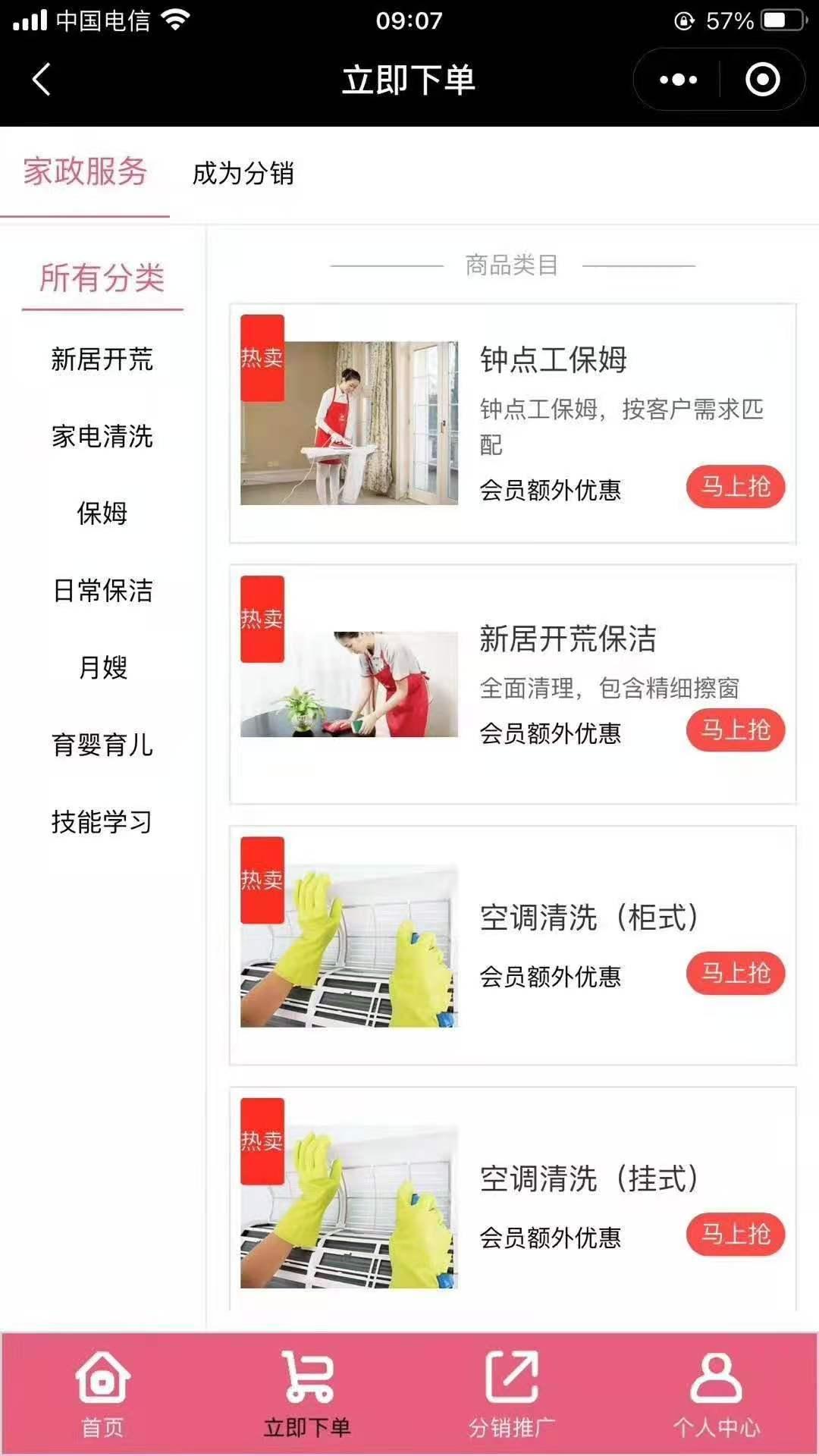Tap 马上抢 for 钟点工保姆
This screenshot has height=1456, width=819.
[735, 487]
